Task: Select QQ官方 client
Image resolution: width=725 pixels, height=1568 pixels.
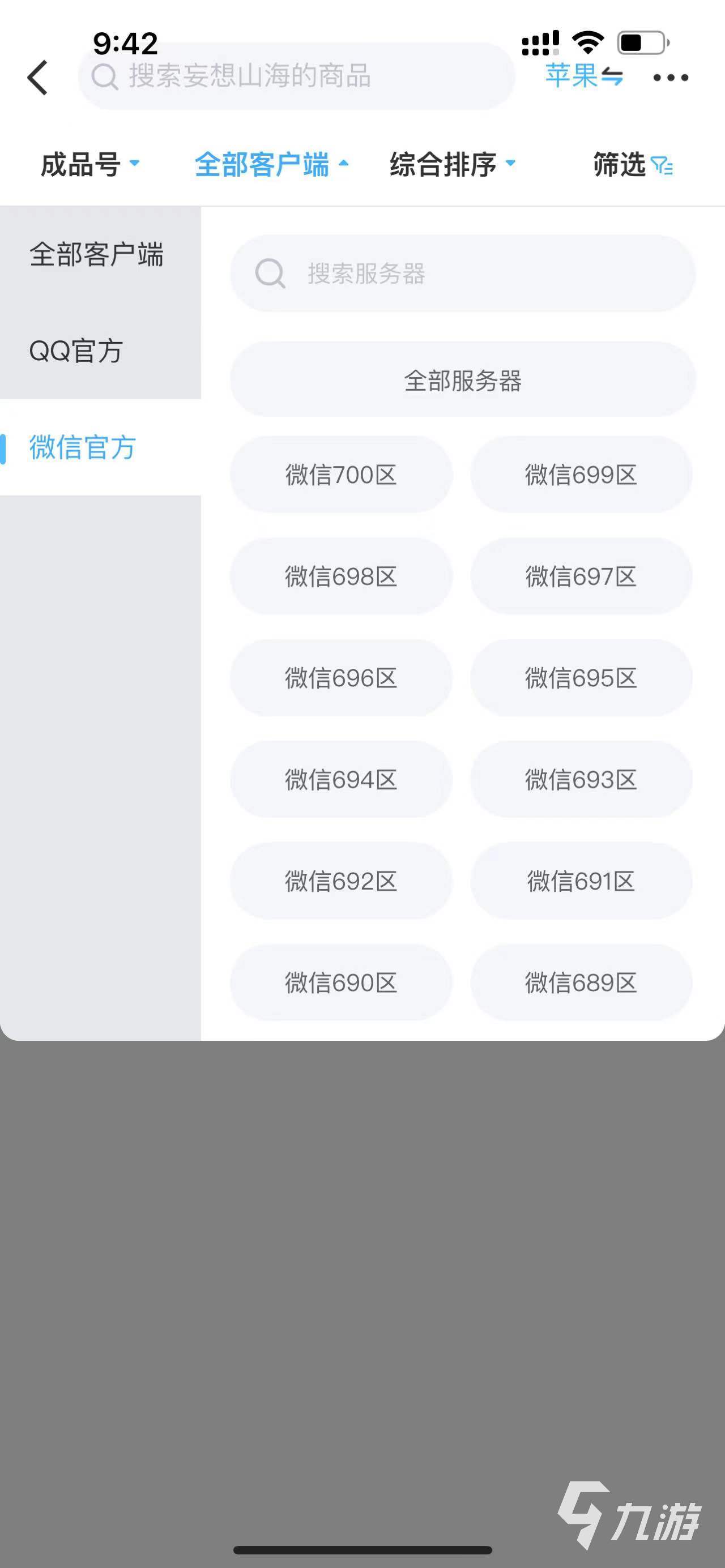Action: [76, 351]
